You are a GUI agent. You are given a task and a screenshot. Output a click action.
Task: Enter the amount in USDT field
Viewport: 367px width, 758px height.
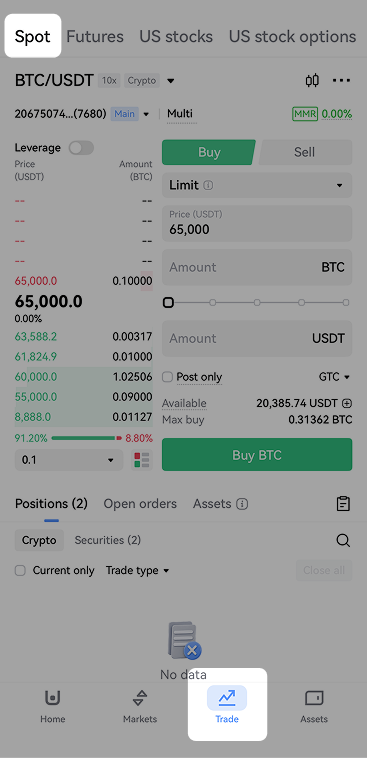coord(257,338)
